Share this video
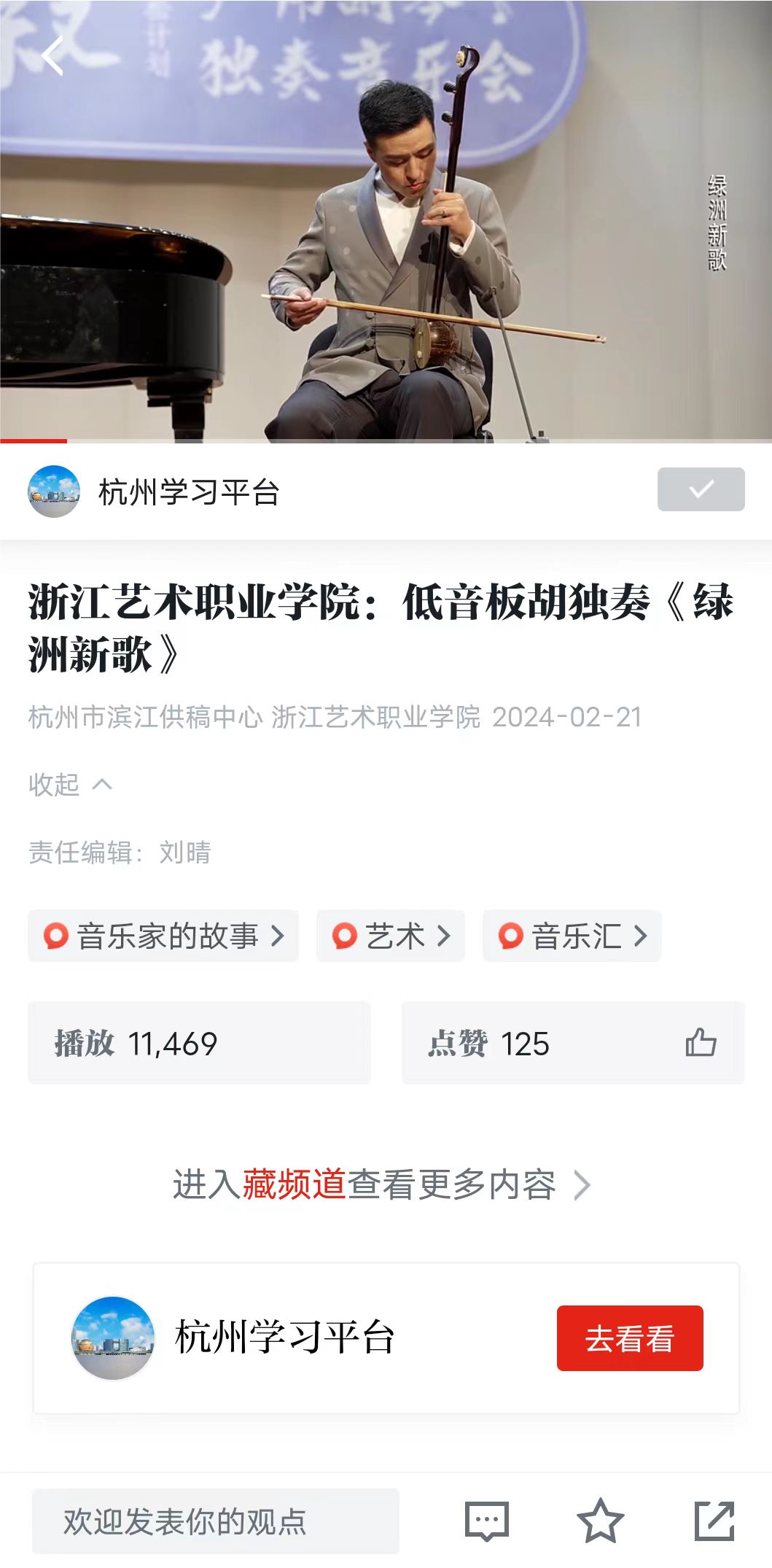This screenshot has height=1568, width=772. click(714, 1521)
